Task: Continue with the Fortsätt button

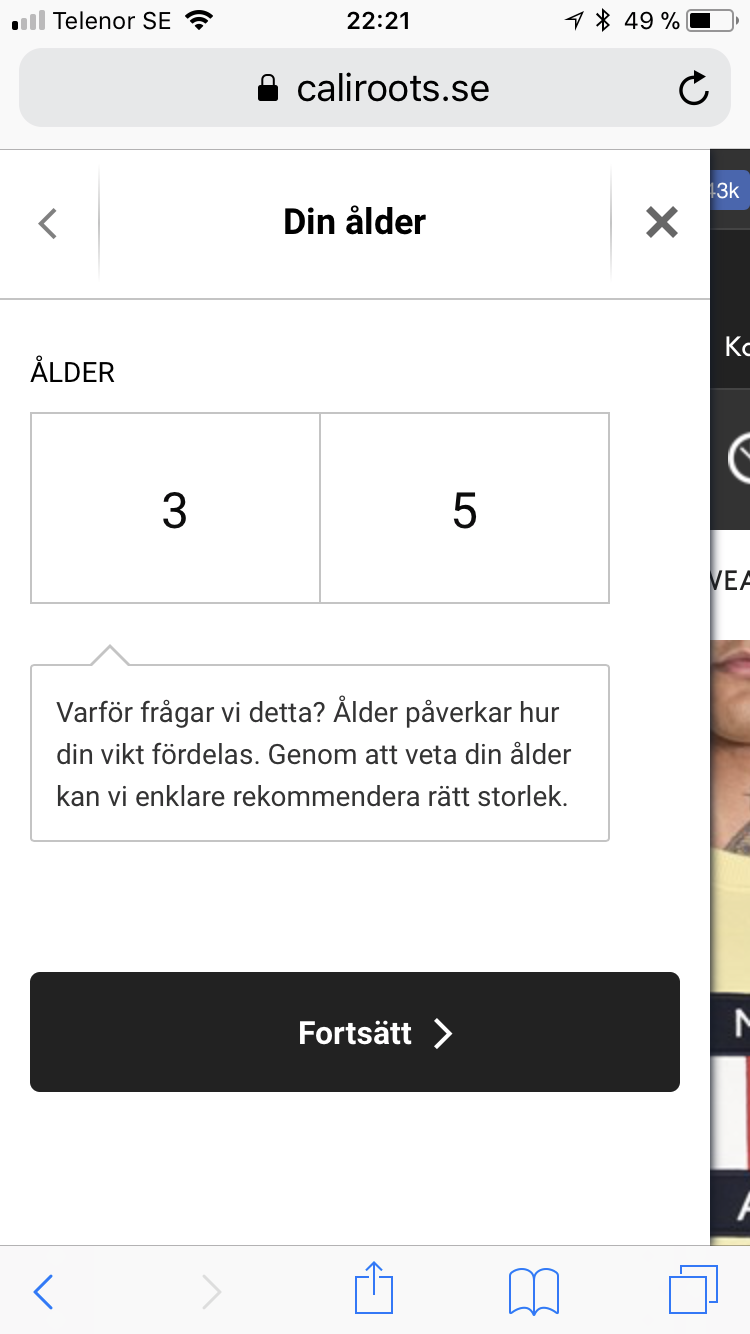Action: click(355, 1032)
